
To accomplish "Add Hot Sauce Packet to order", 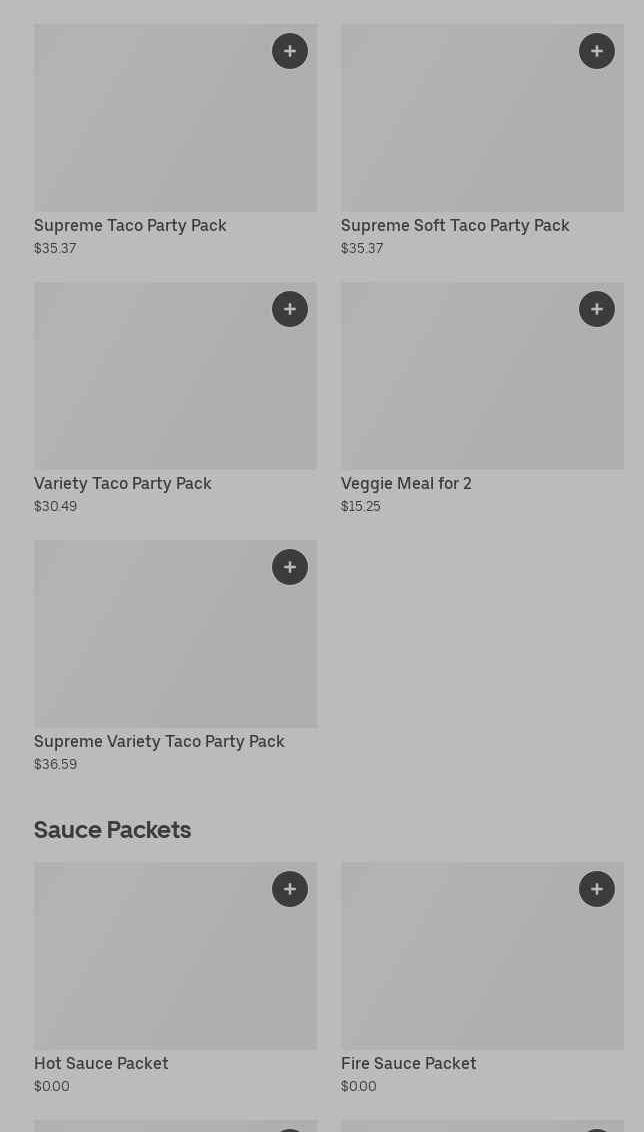I will coord(290,889).
